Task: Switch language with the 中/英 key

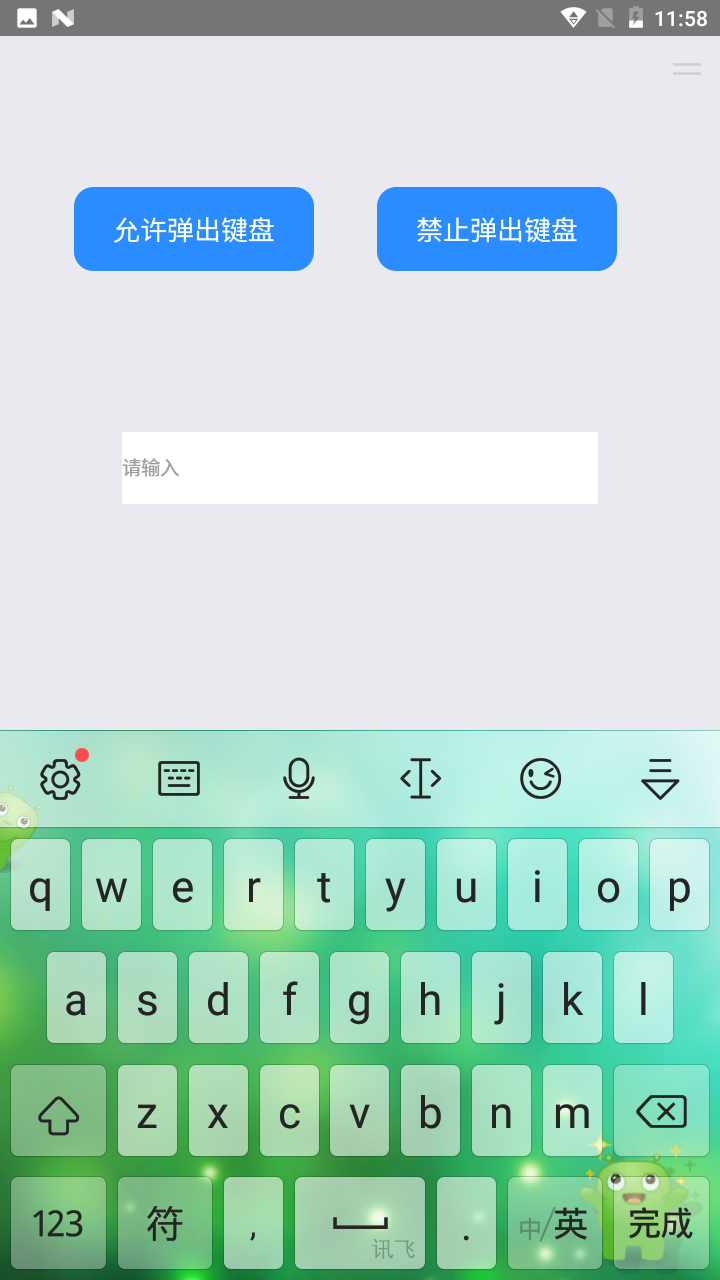Action: 554,1223
